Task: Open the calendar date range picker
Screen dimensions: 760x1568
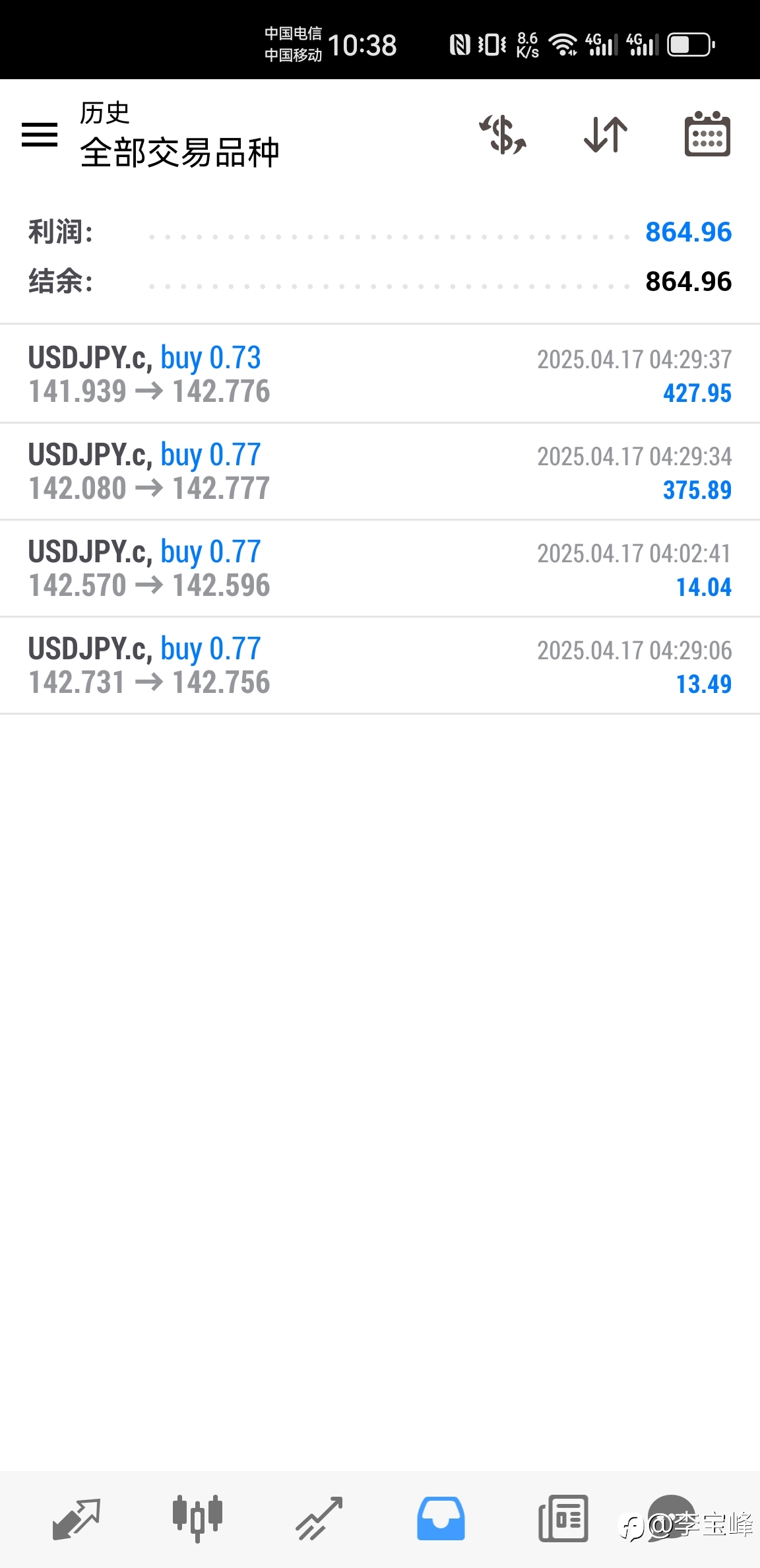Action: click(707, 134)
